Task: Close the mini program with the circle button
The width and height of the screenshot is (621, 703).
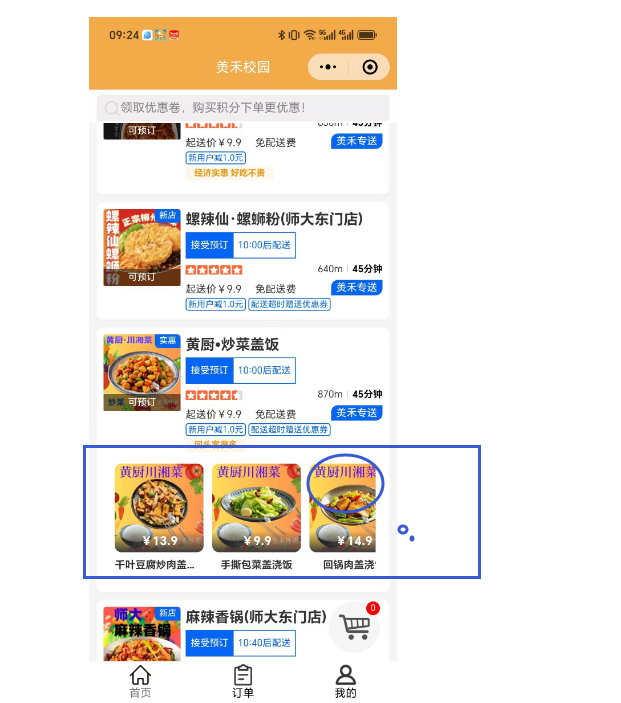Action: click(370, 67)
